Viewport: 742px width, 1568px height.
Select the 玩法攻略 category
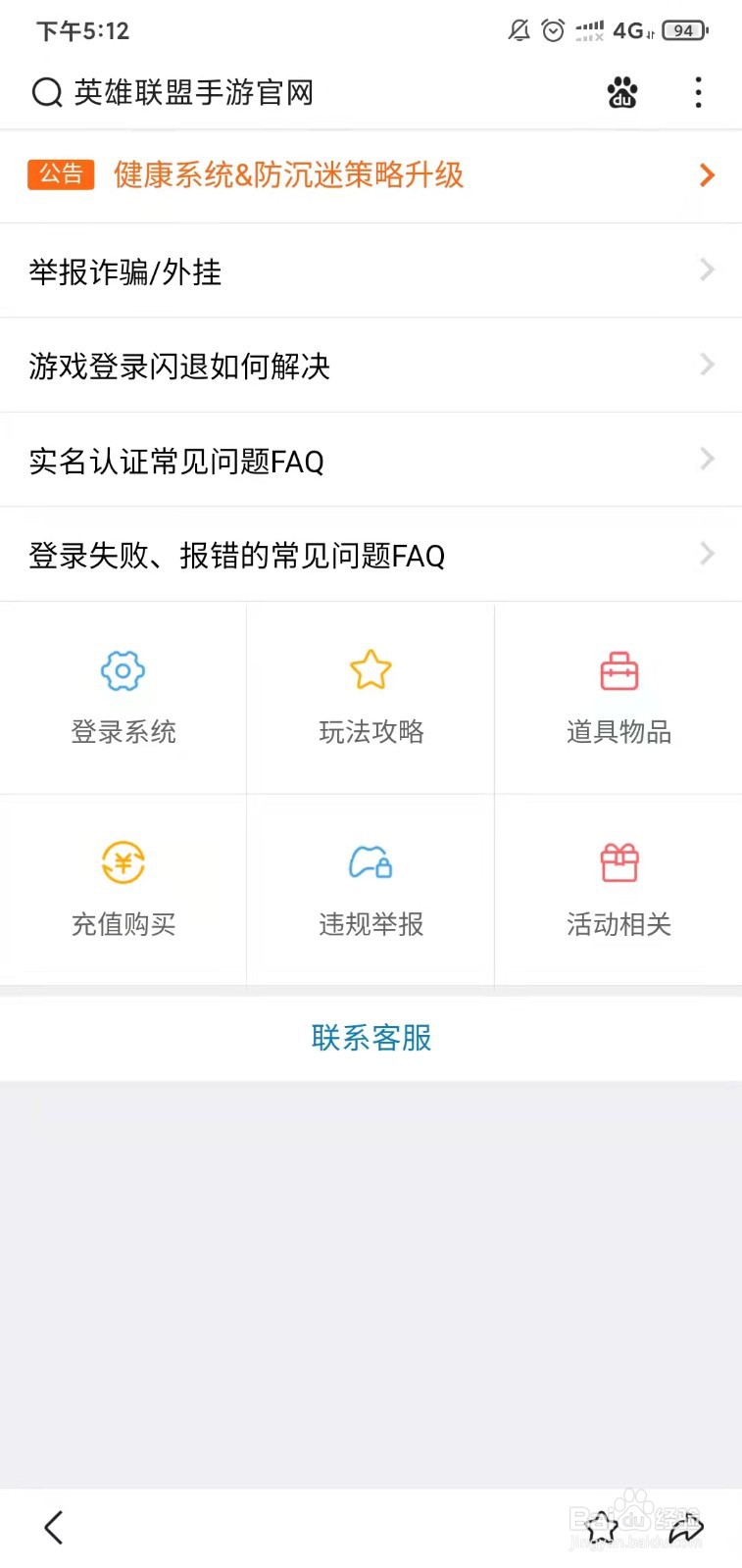click(371, 698)
